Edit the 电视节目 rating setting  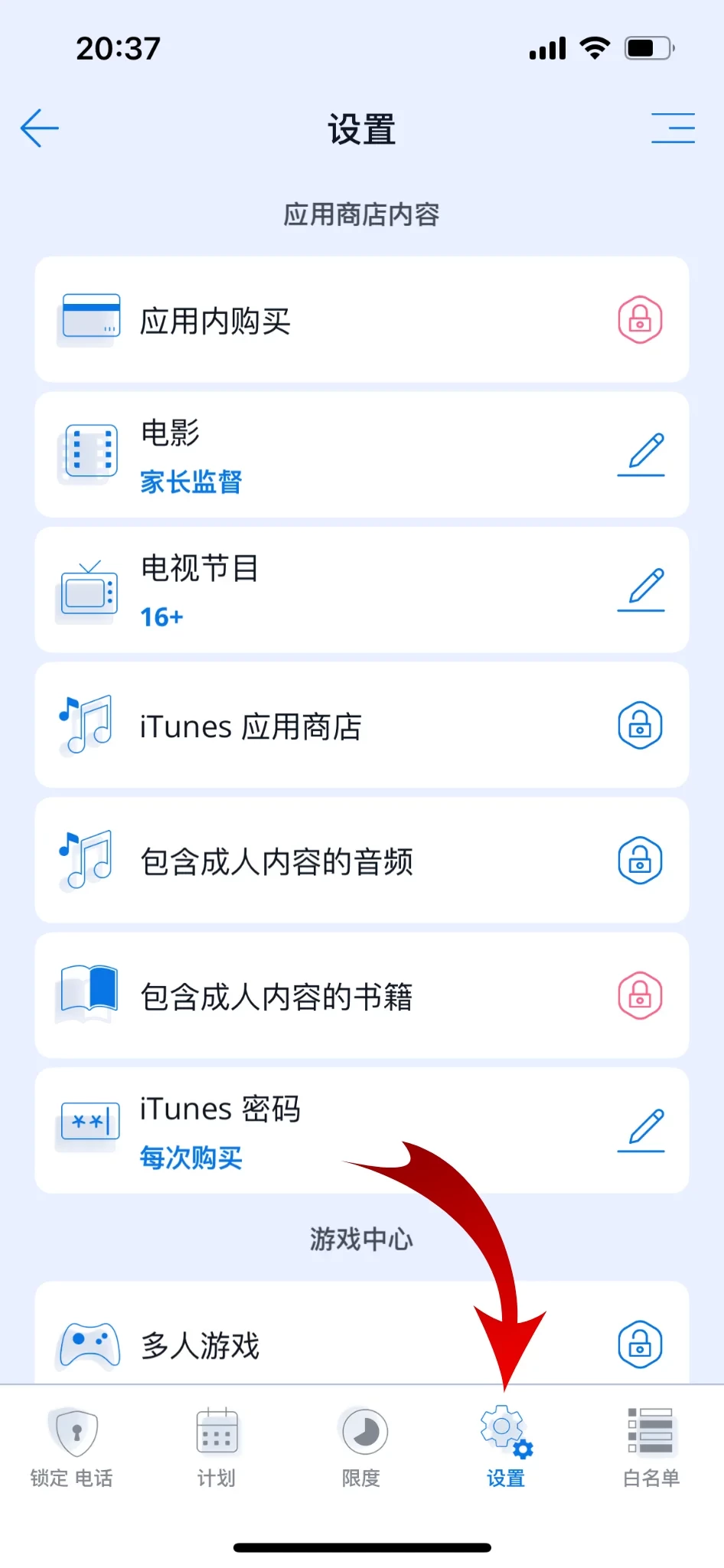click(641, 590)
